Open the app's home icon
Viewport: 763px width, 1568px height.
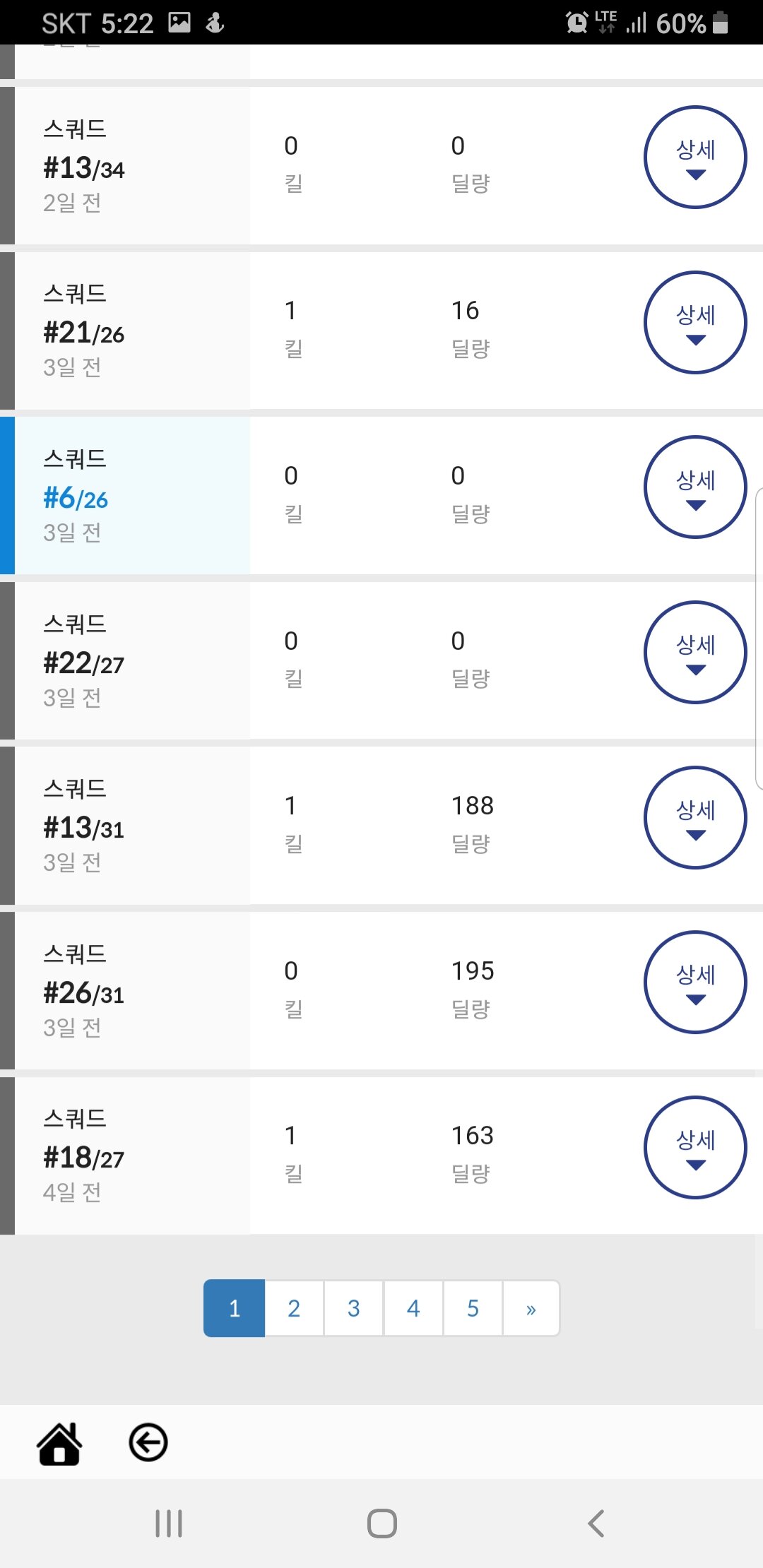[x=59, y=1443]
